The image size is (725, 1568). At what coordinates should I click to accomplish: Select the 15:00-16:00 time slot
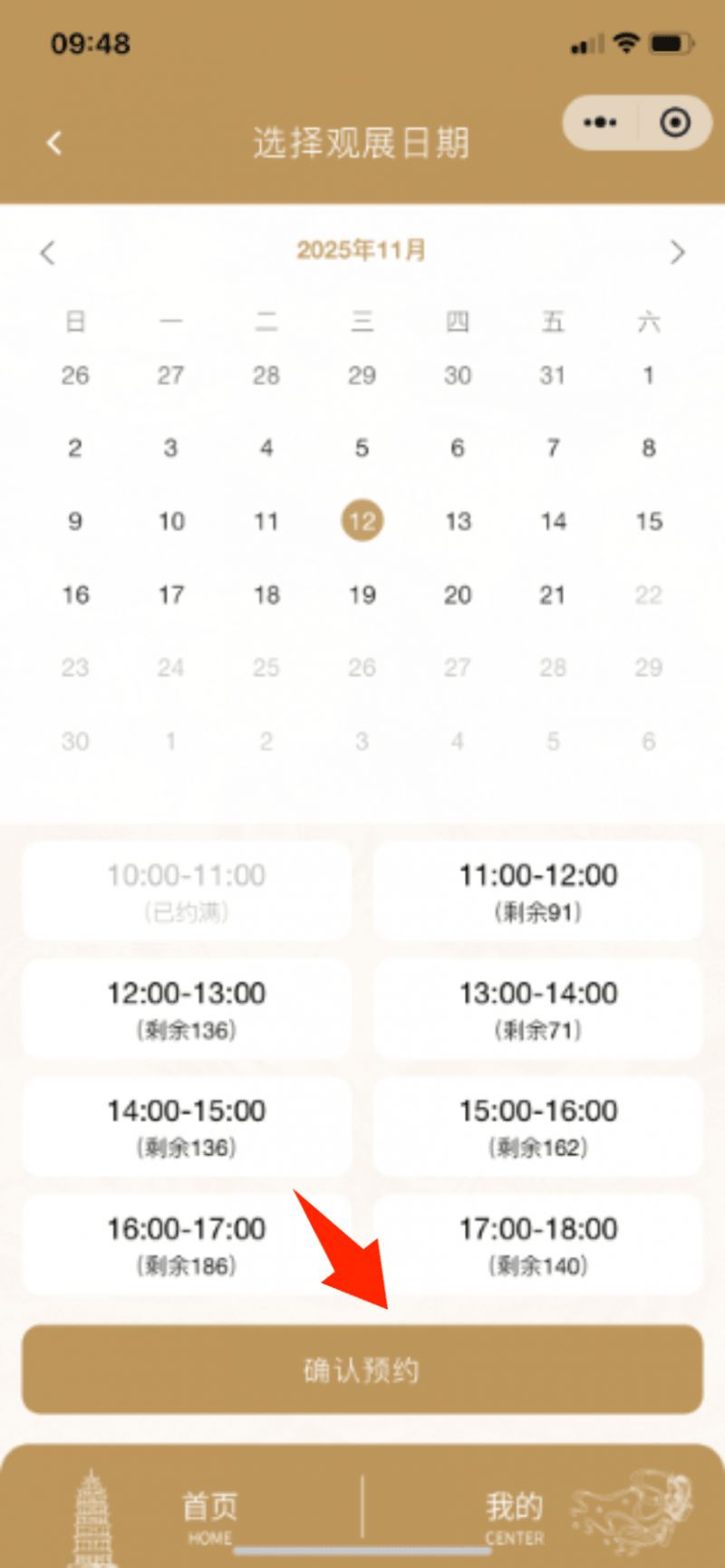537,1126
